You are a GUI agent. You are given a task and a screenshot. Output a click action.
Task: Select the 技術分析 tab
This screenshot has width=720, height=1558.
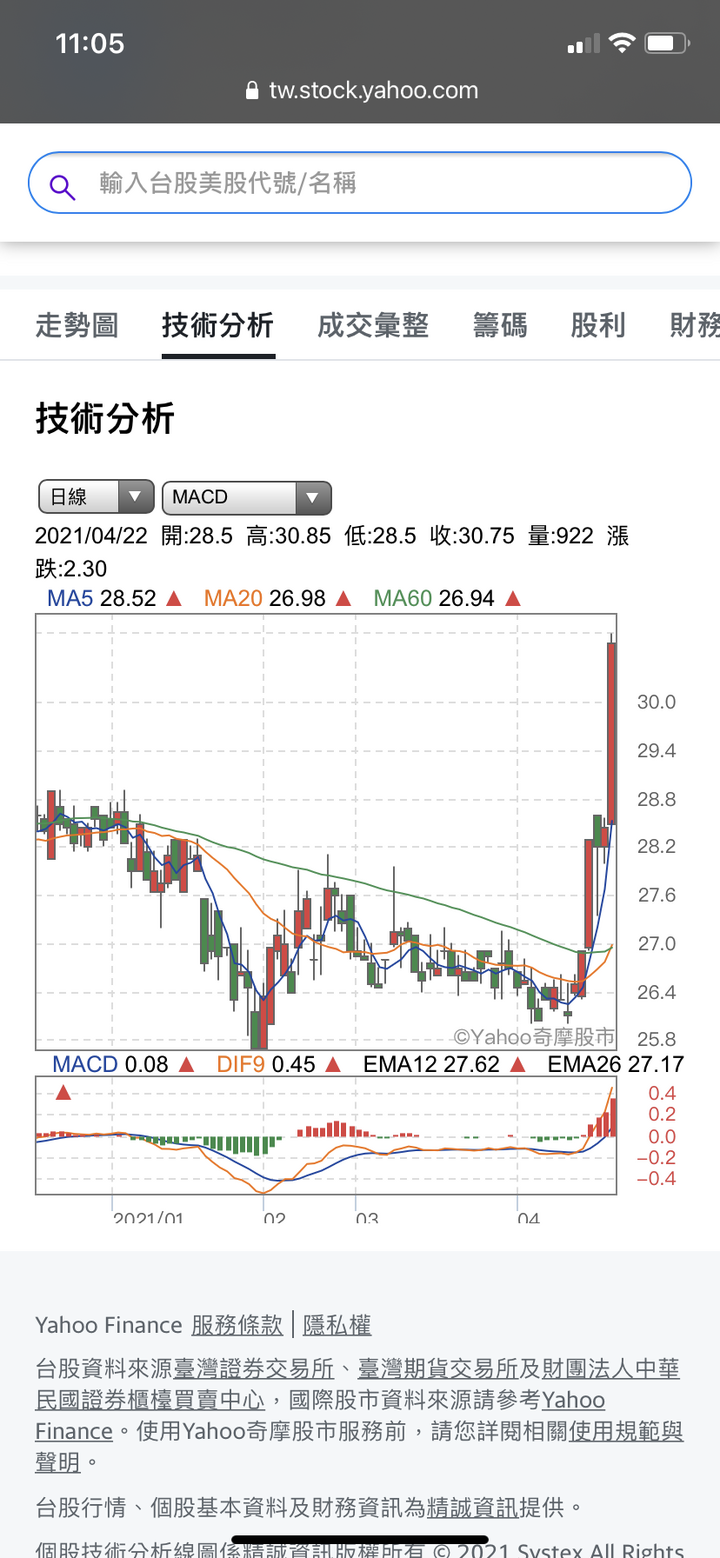pyautogui.click(x=218, y=325)
